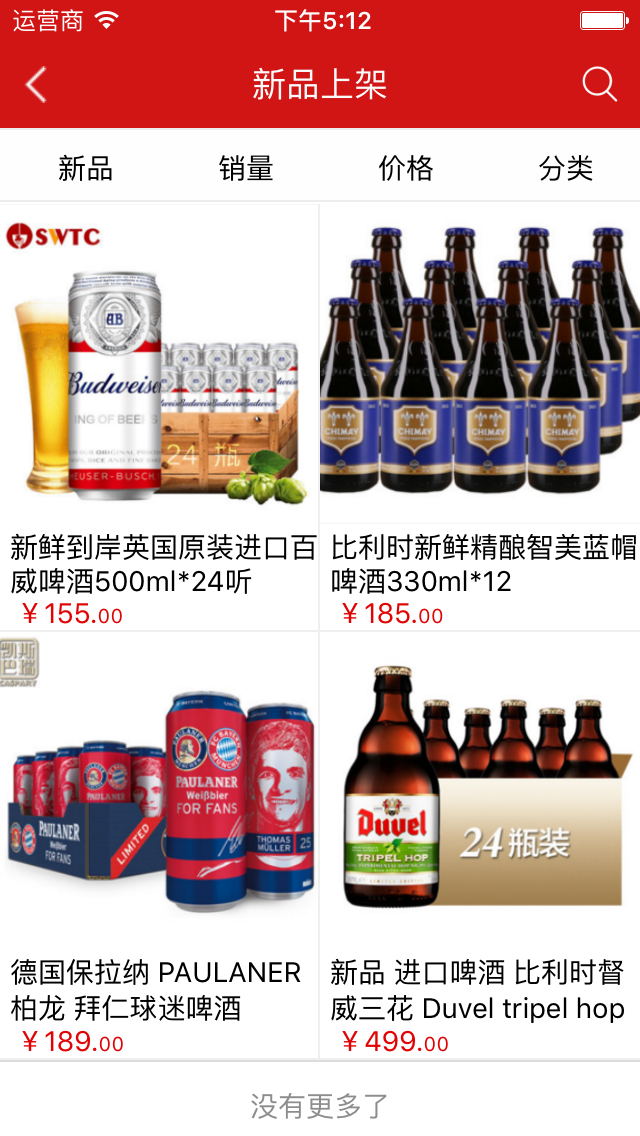Go back using the top-left arrow
This screenshot has height=1136, width=640.
tap(36, 85)
